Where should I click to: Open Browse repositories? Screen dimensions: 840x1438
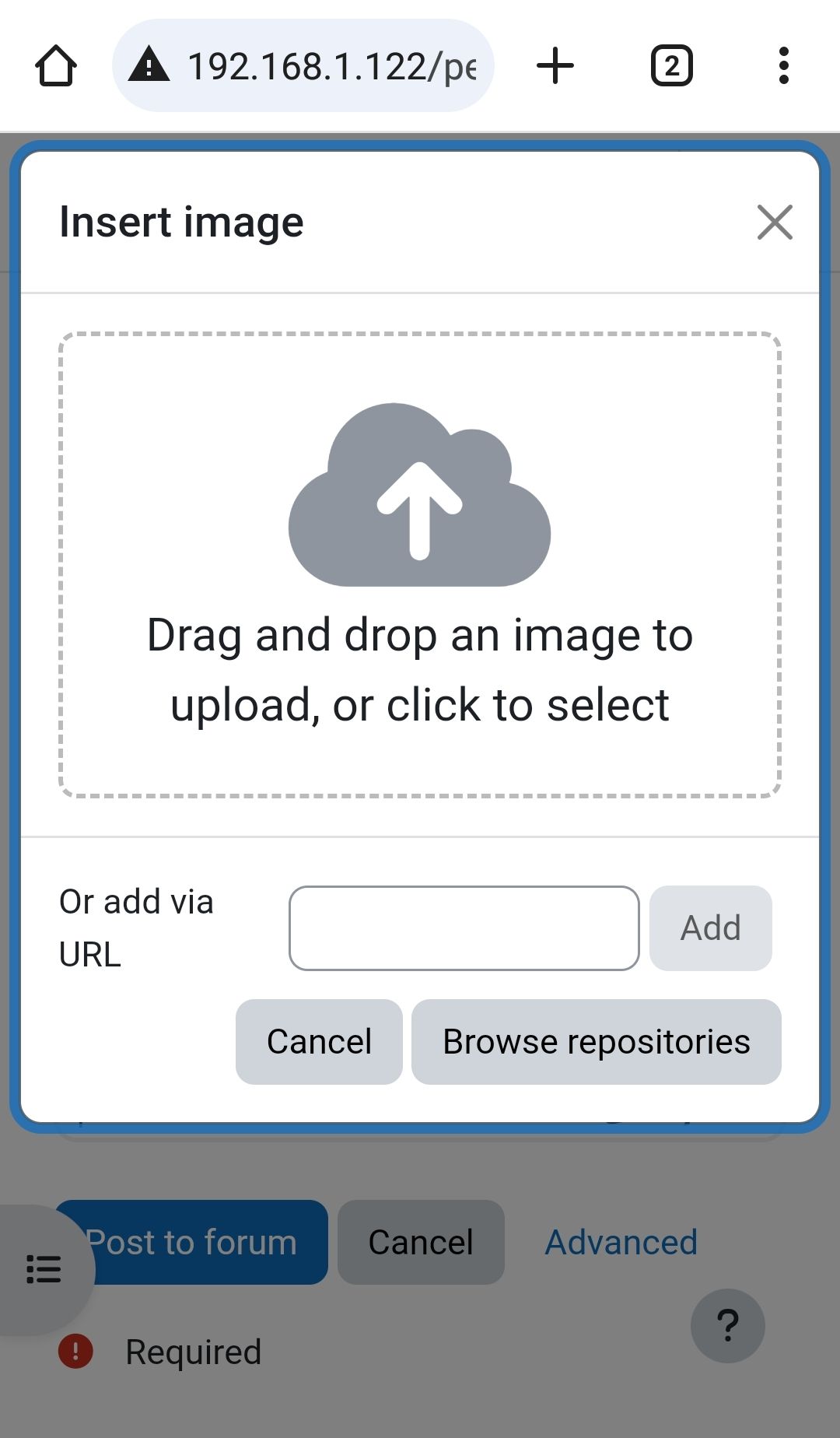click(596, 1042)
